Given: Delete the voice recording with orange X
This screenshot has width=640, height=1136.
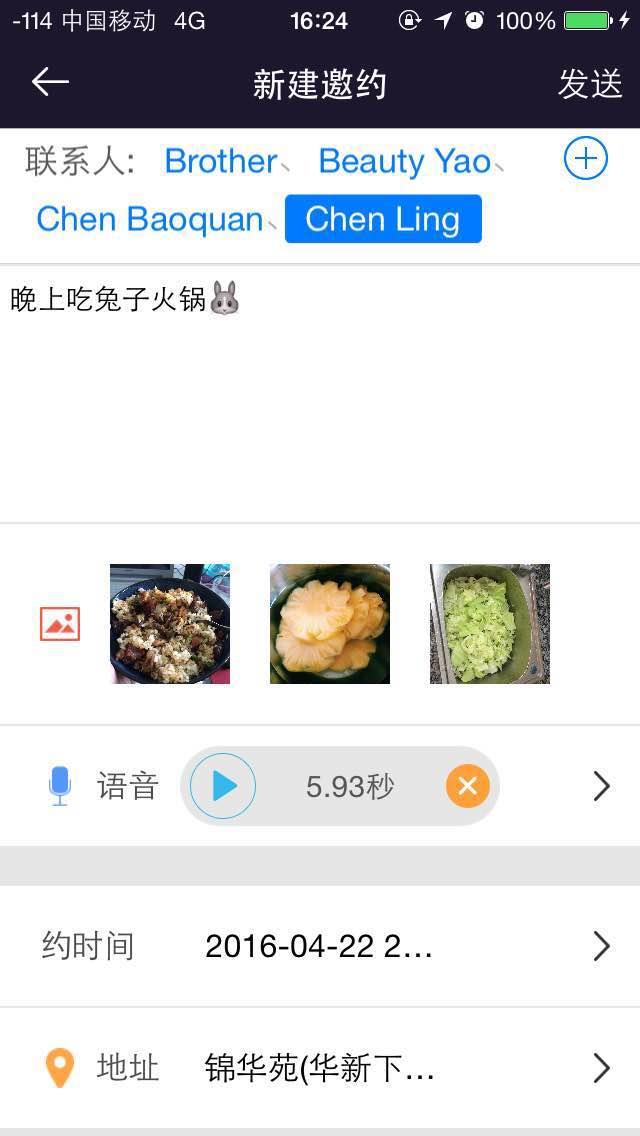Looking at the screenshot, I should [x=467, y=786].
